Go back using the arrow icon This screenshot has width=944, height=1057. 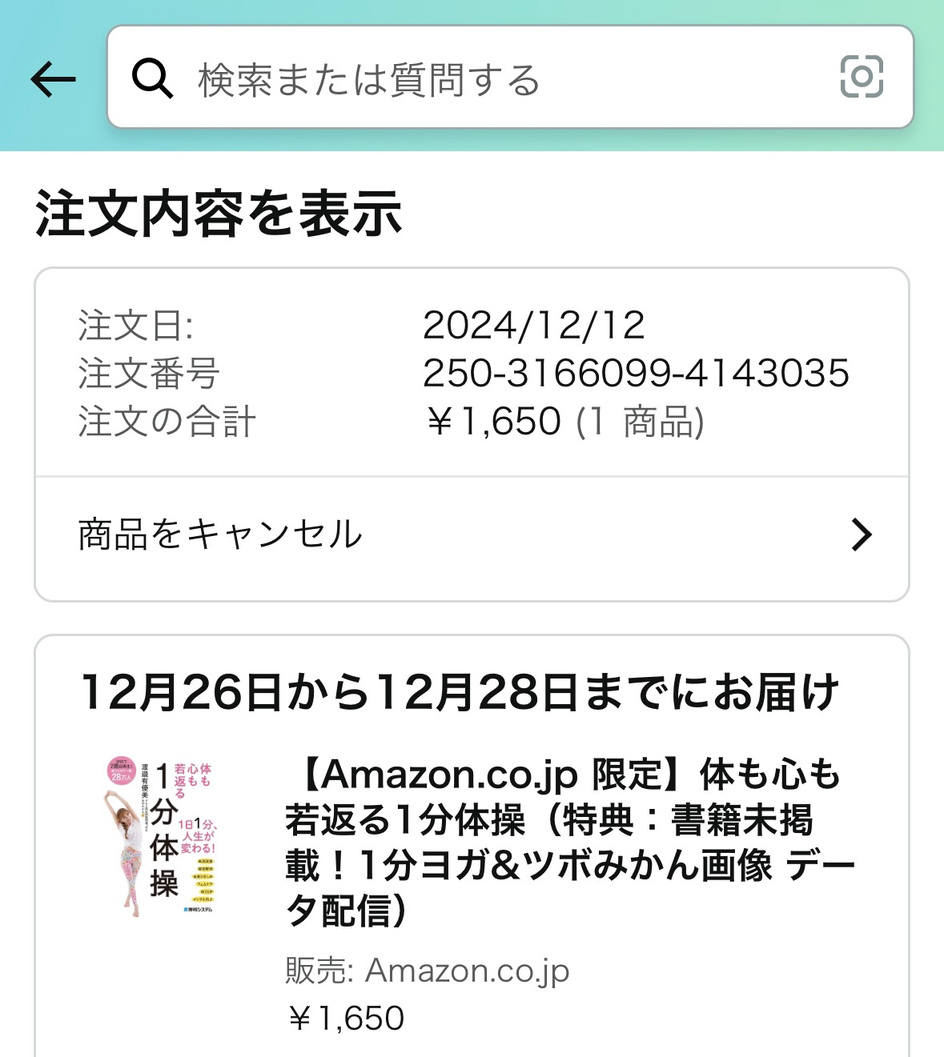(53, 79)
